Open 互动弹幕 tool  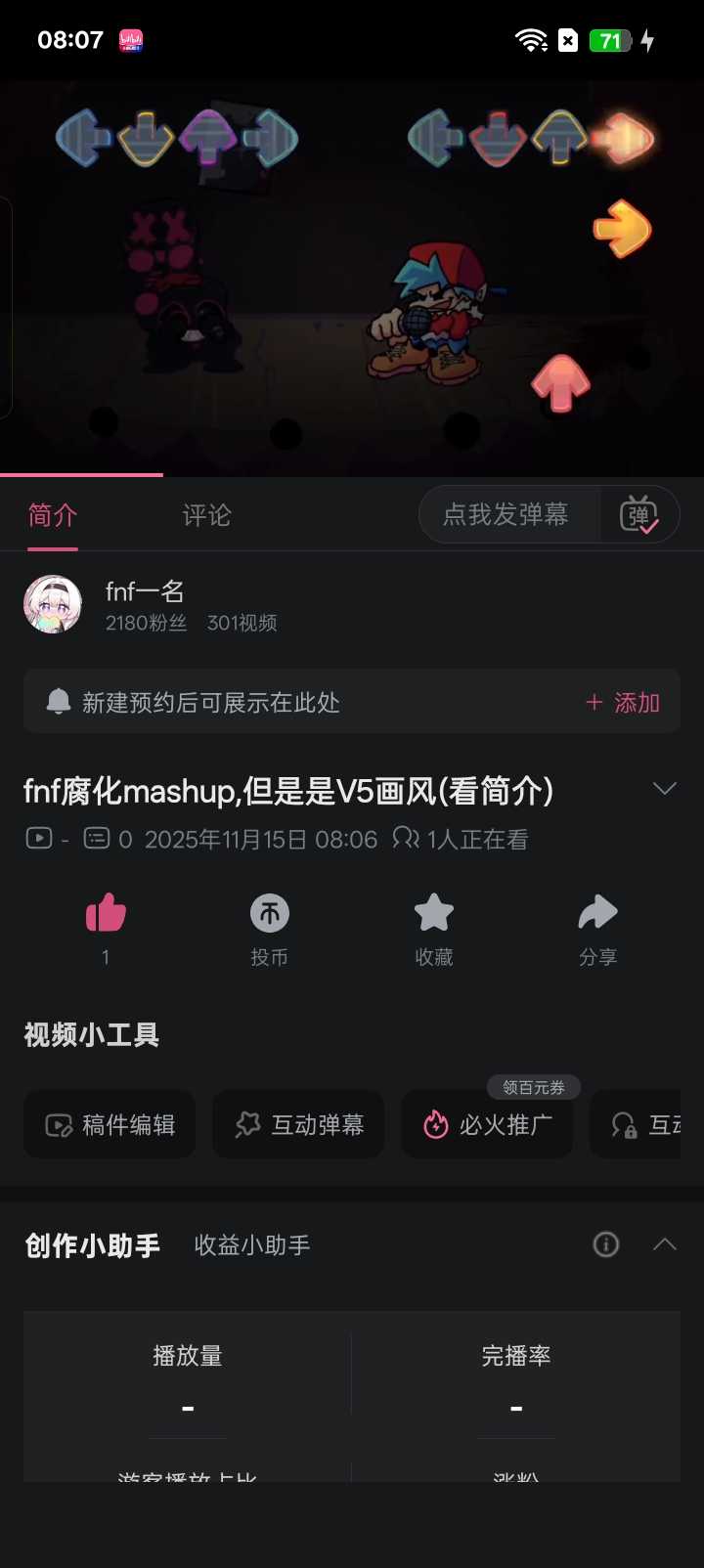pos(298,1125)
